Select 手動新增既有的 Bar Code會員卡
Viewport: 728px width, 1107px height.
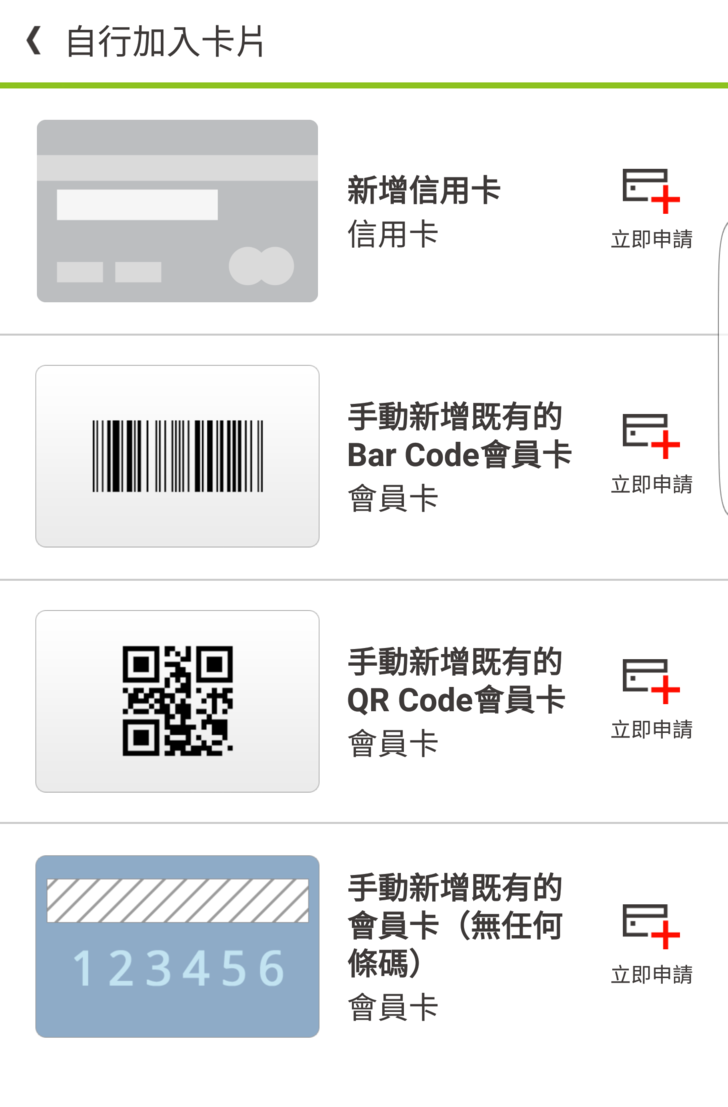458,455
